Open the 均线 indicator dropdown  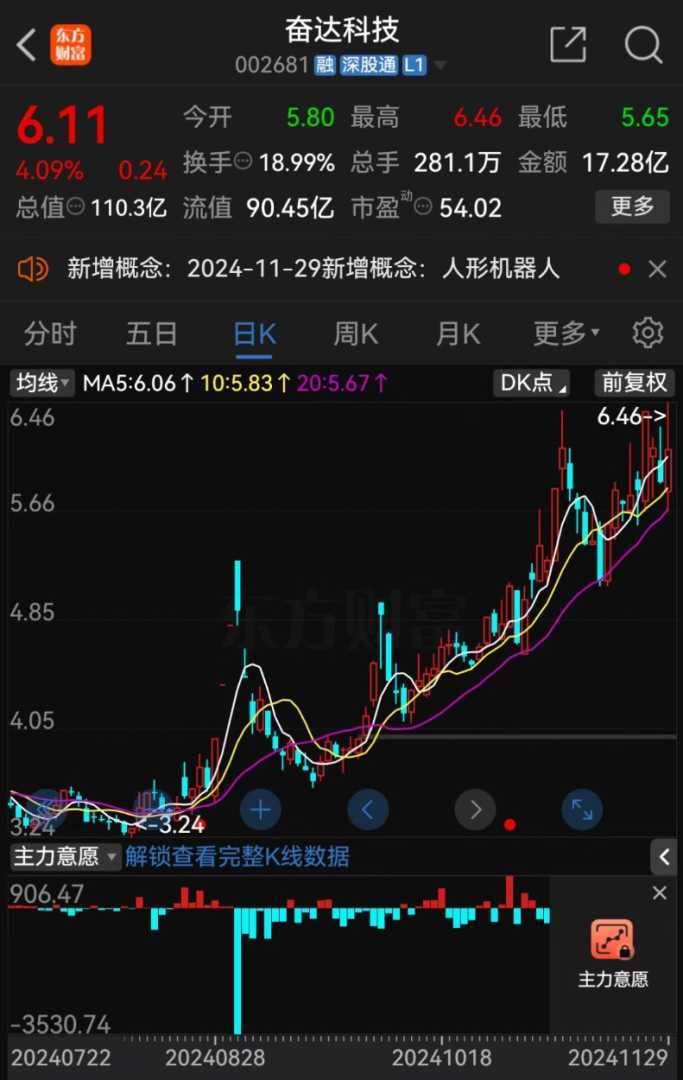(x=42, y=383)
